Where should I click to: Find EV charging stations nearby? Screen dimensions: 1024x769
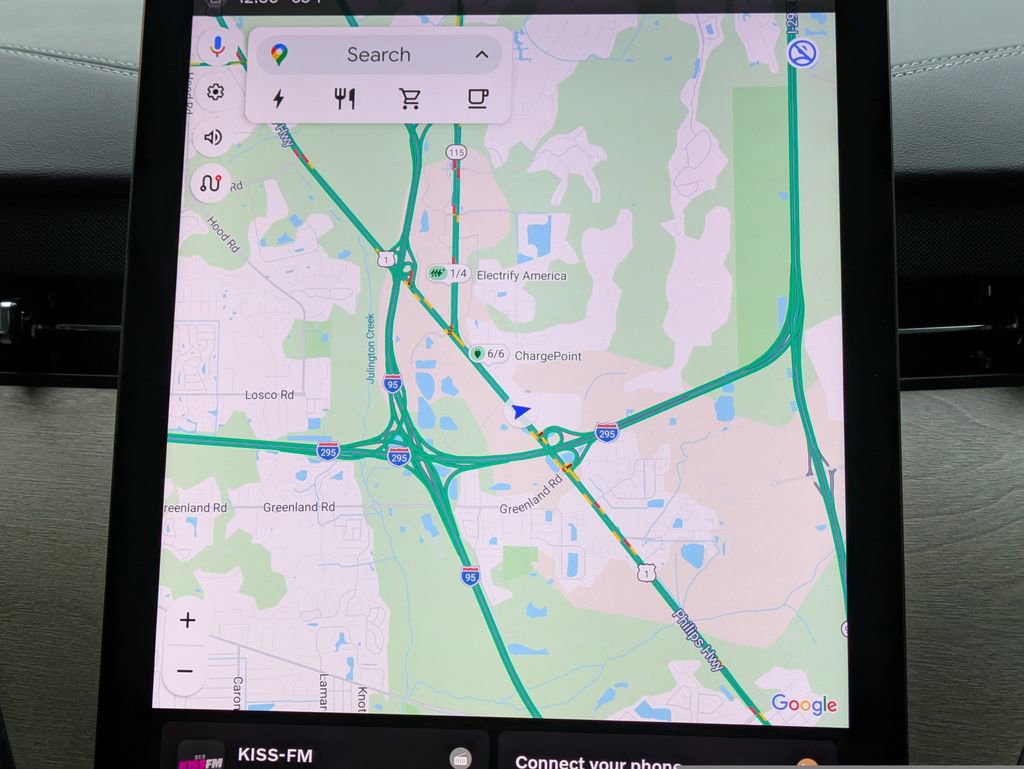tap(279, 98)
